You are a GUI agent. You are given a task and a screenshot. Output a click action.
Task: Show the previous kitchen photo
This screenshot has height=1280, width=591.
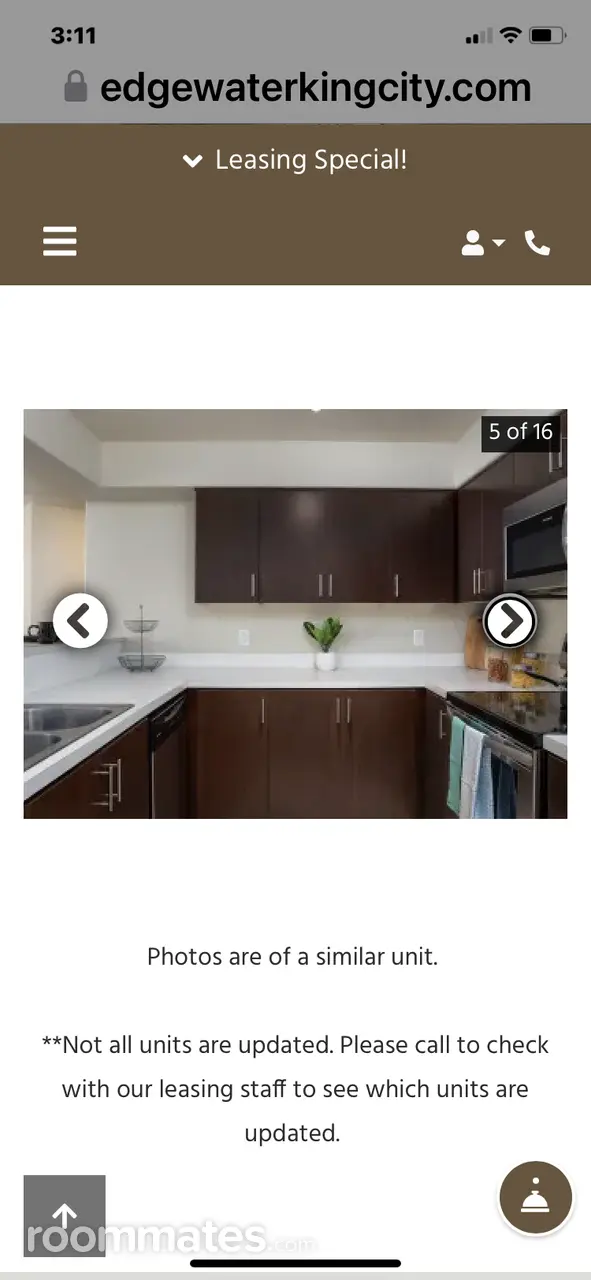[x=80, y=621]
